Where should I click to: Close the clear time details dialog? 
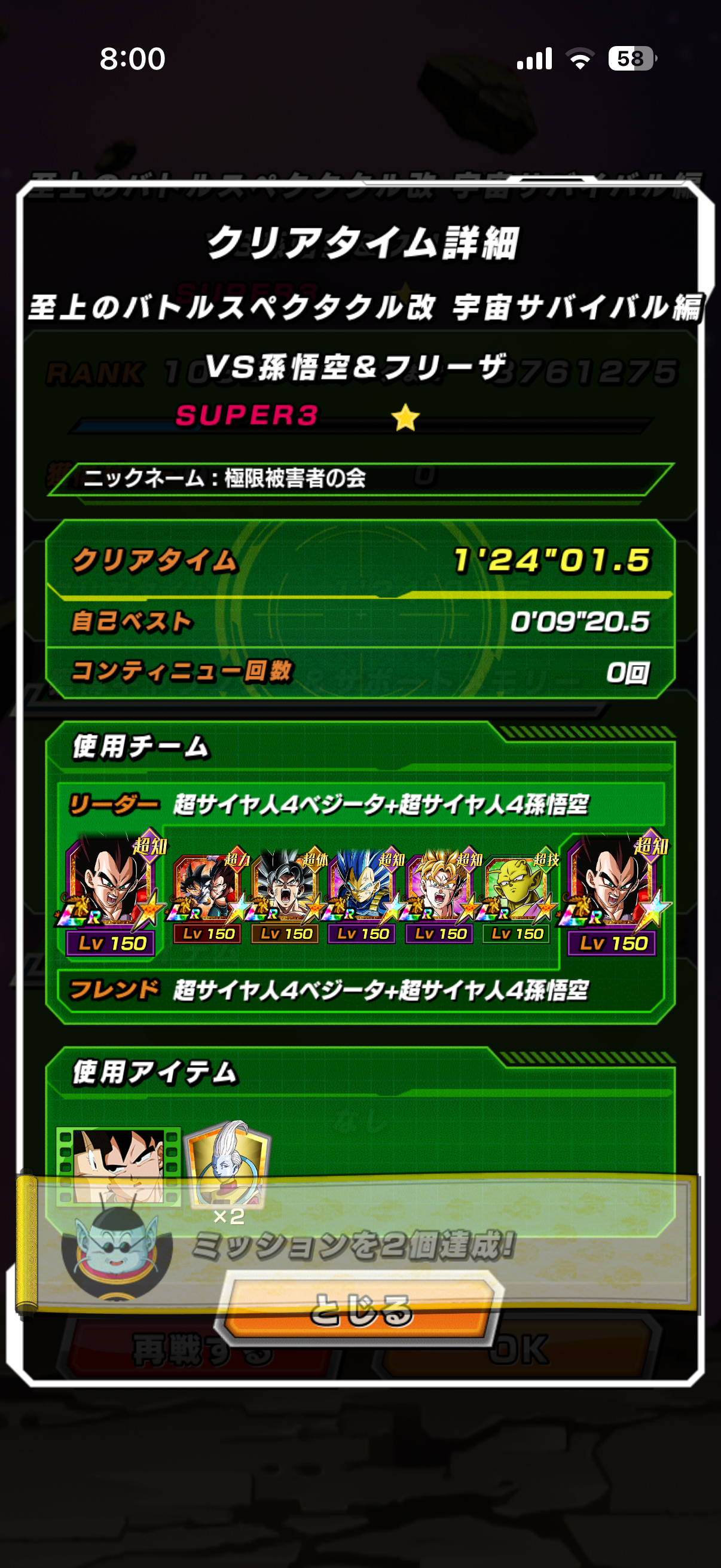click(360, 1308)
